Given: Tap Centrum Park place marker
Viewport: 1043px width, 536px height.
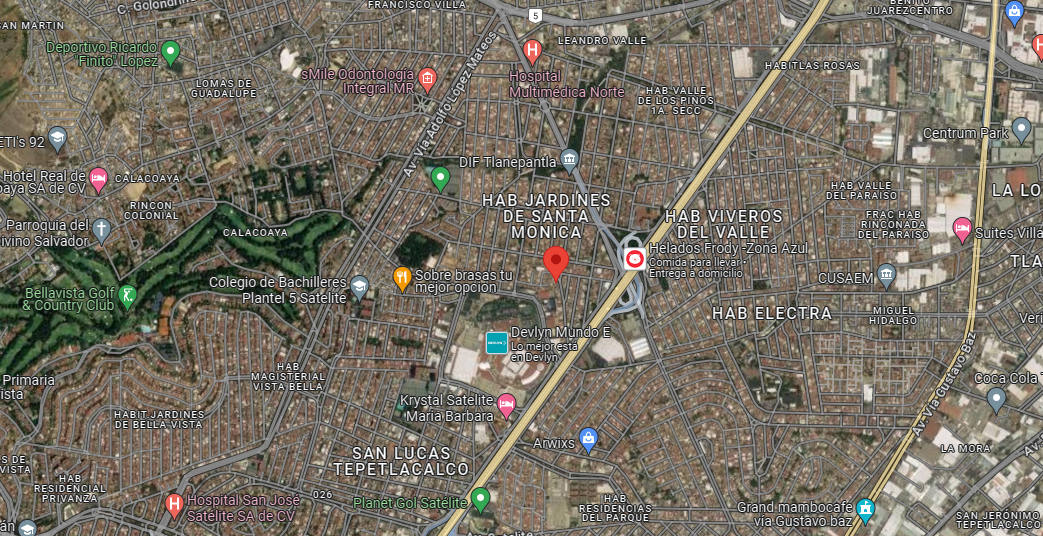Looking at the screenshot, I should (1021, 128).
